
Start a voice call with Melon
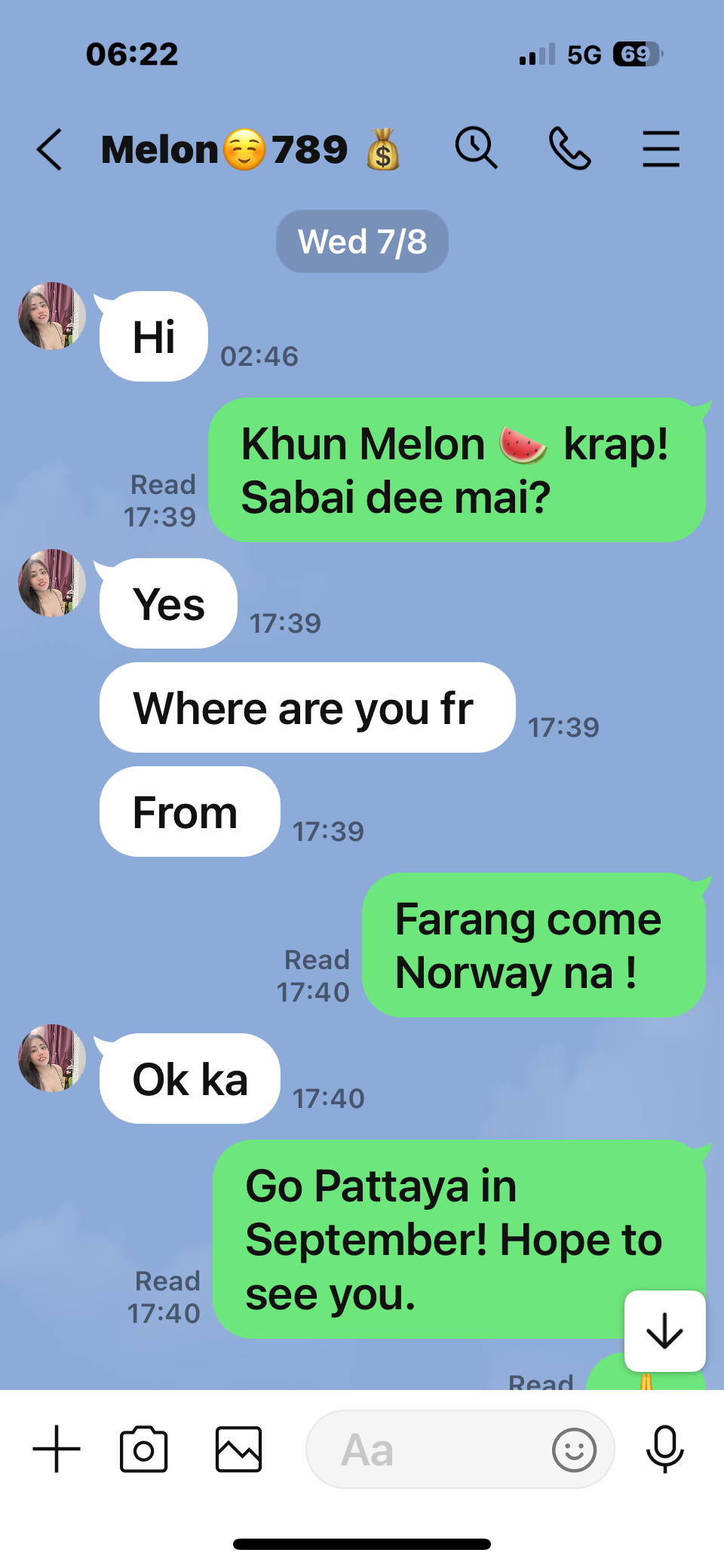point(569,148)
